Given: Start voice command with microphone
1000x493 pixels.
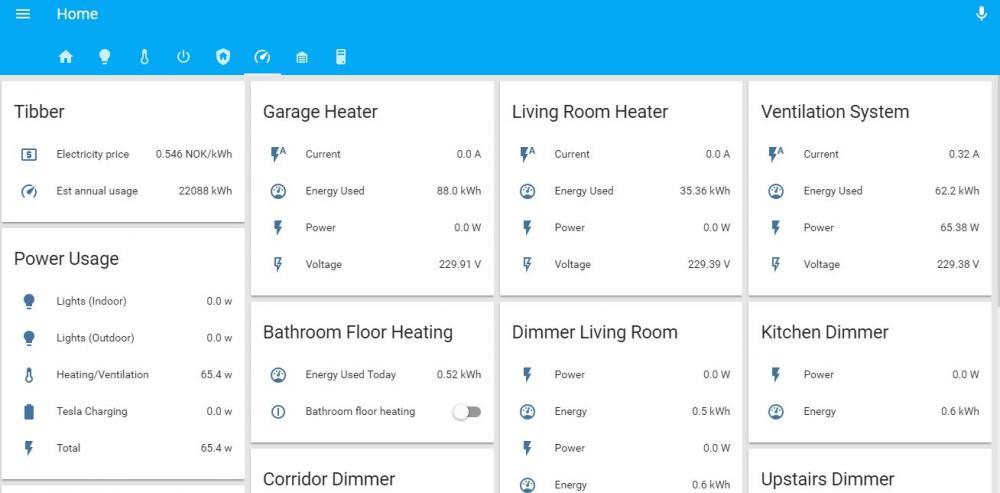Looking at the screenshot, I should click(x=981, y=14).
